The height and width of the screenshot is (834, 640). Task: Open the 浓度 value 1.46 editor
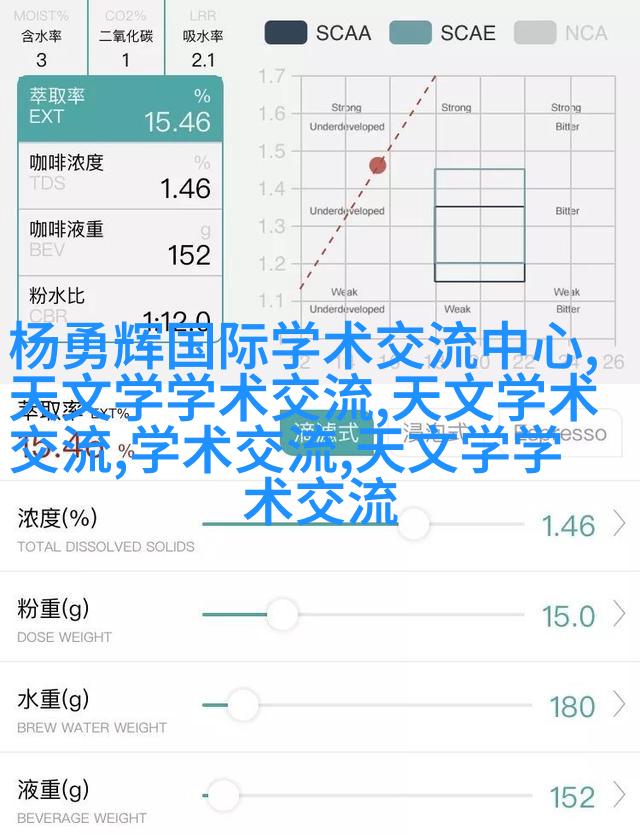tap(580, 524)
